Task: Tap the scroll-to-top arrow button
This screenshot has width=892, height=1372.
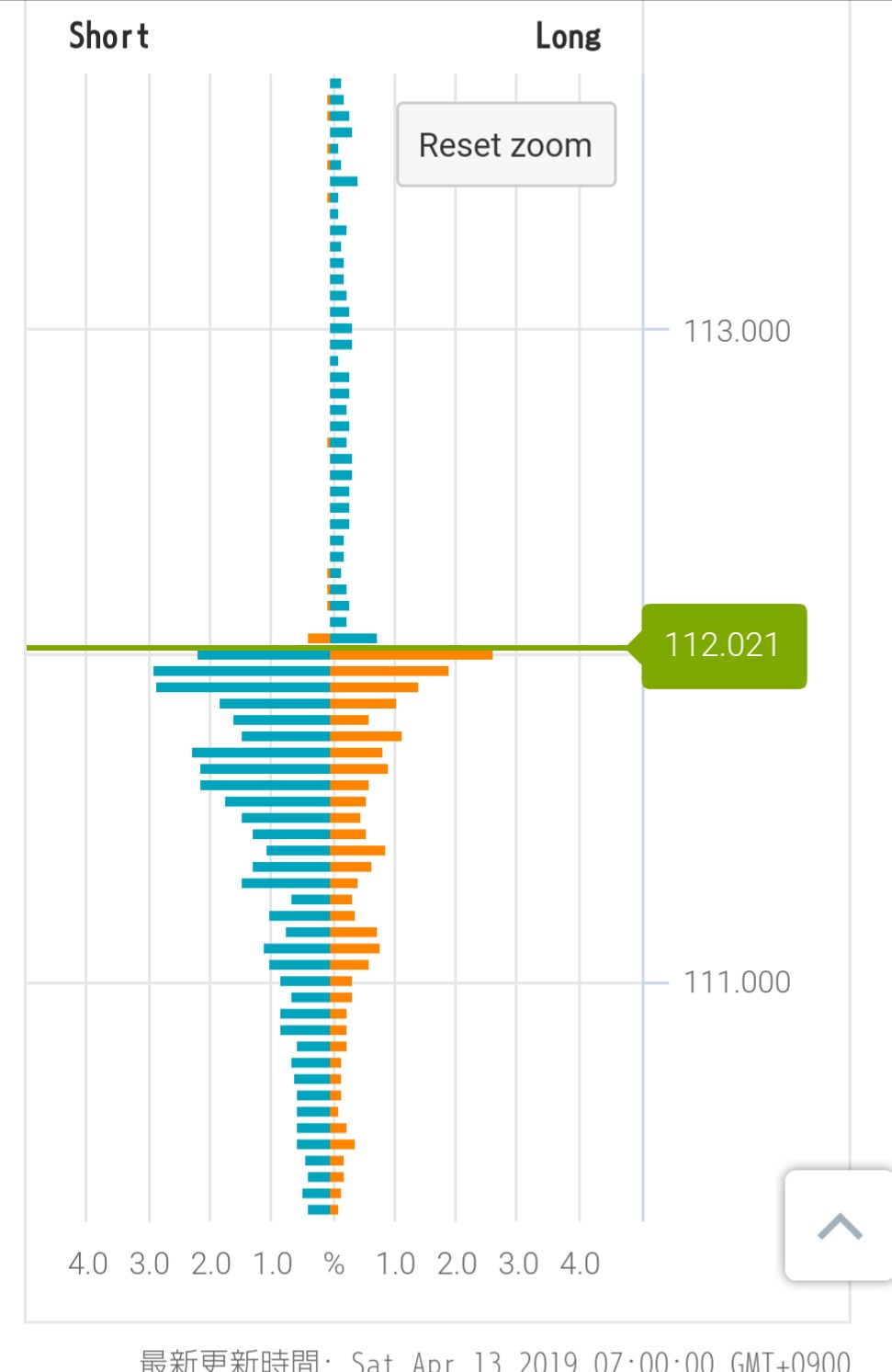Action: (839, 1225)
